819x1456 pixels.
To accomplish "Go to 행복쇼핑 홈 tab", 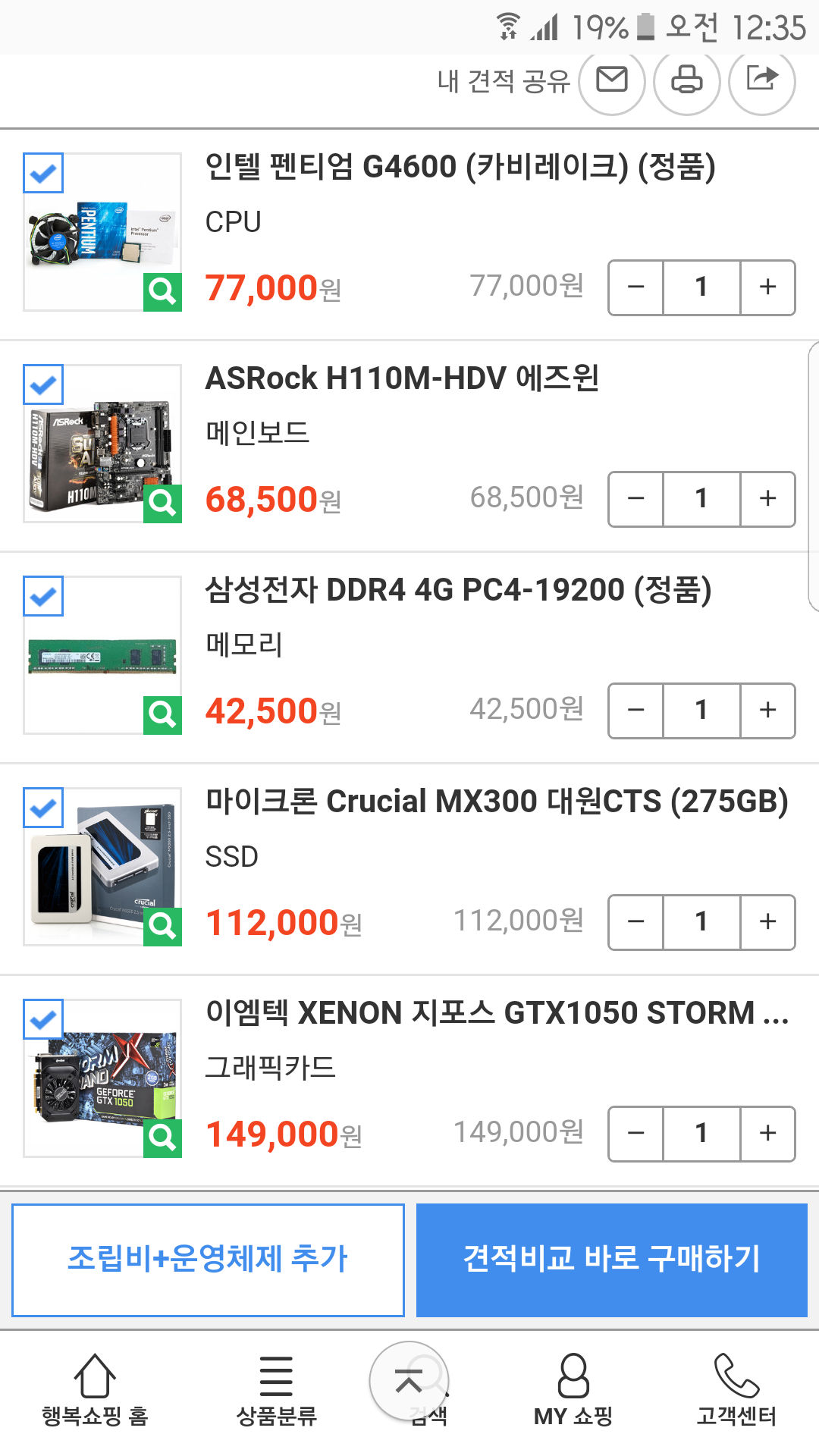I will tap(95, 1390).
